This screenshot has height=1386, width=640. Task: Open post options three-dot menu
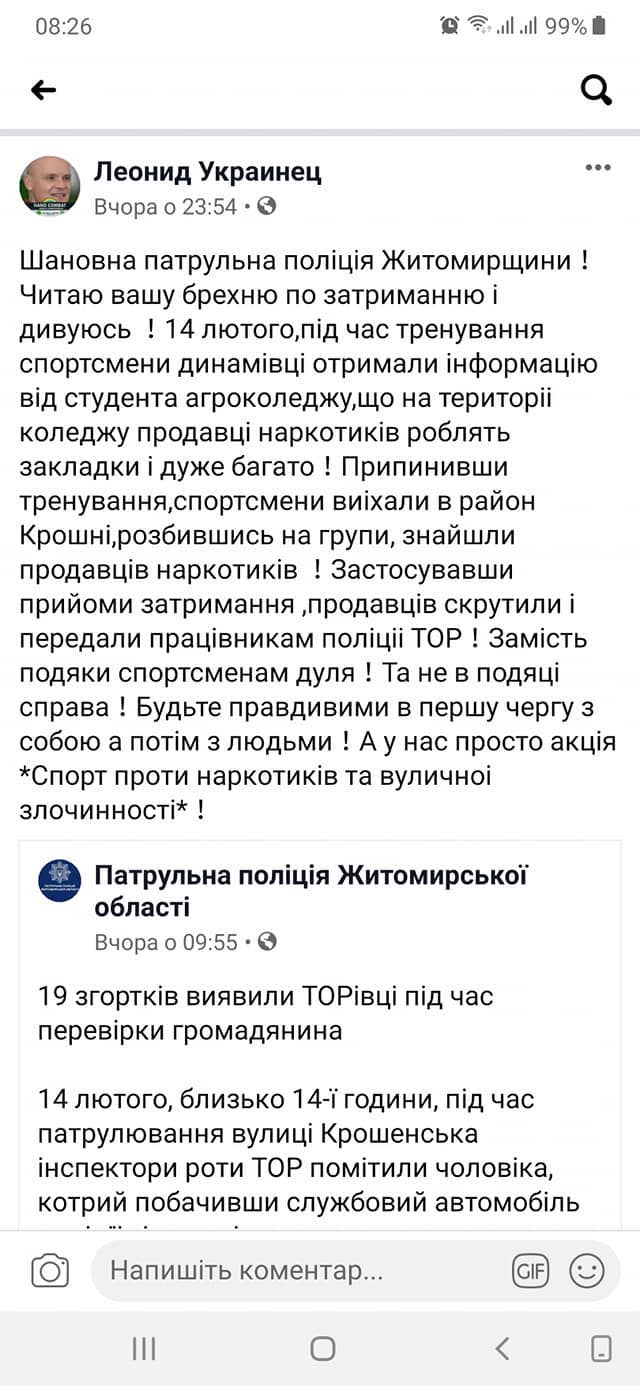(598, 168)
